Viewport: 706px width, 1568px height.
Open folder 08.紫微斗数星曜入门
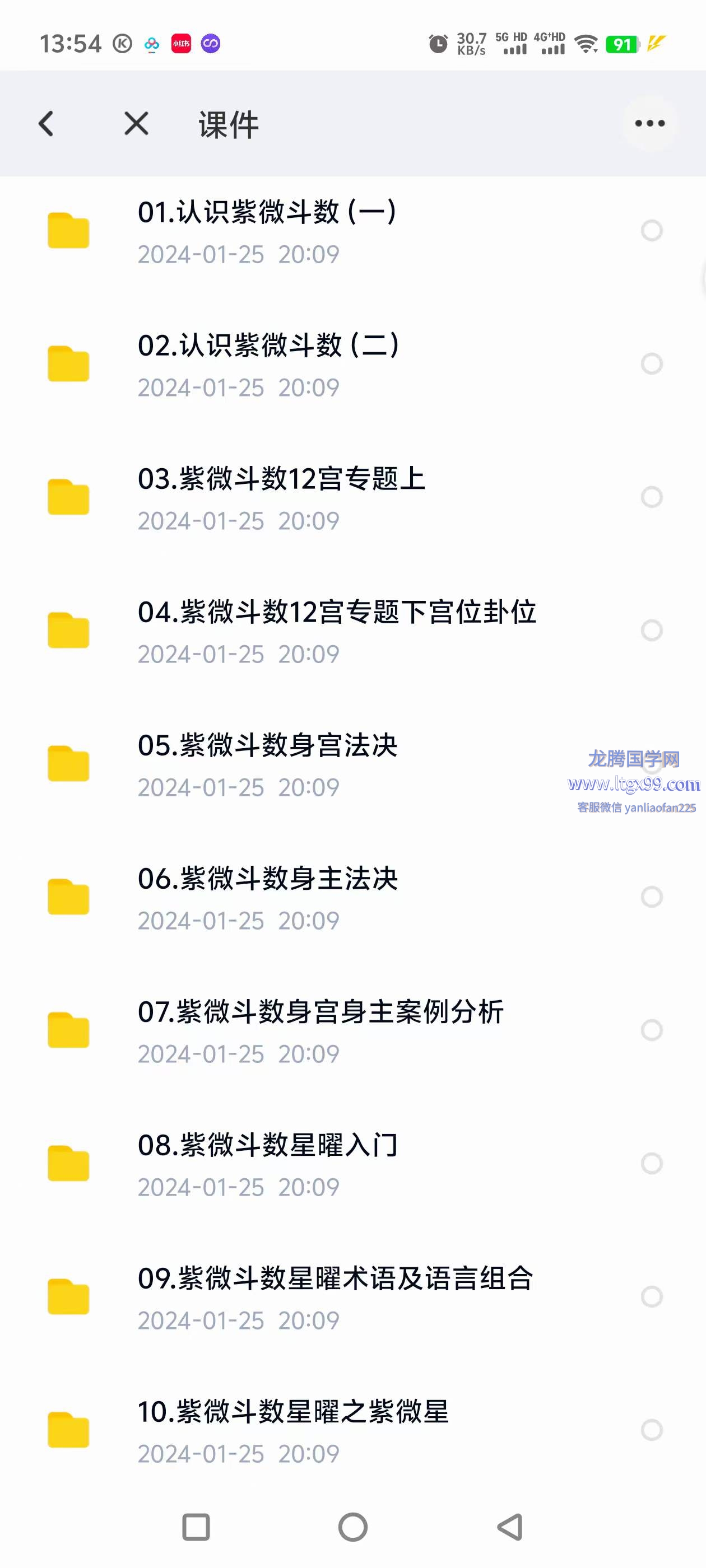tap(352, 1164)
